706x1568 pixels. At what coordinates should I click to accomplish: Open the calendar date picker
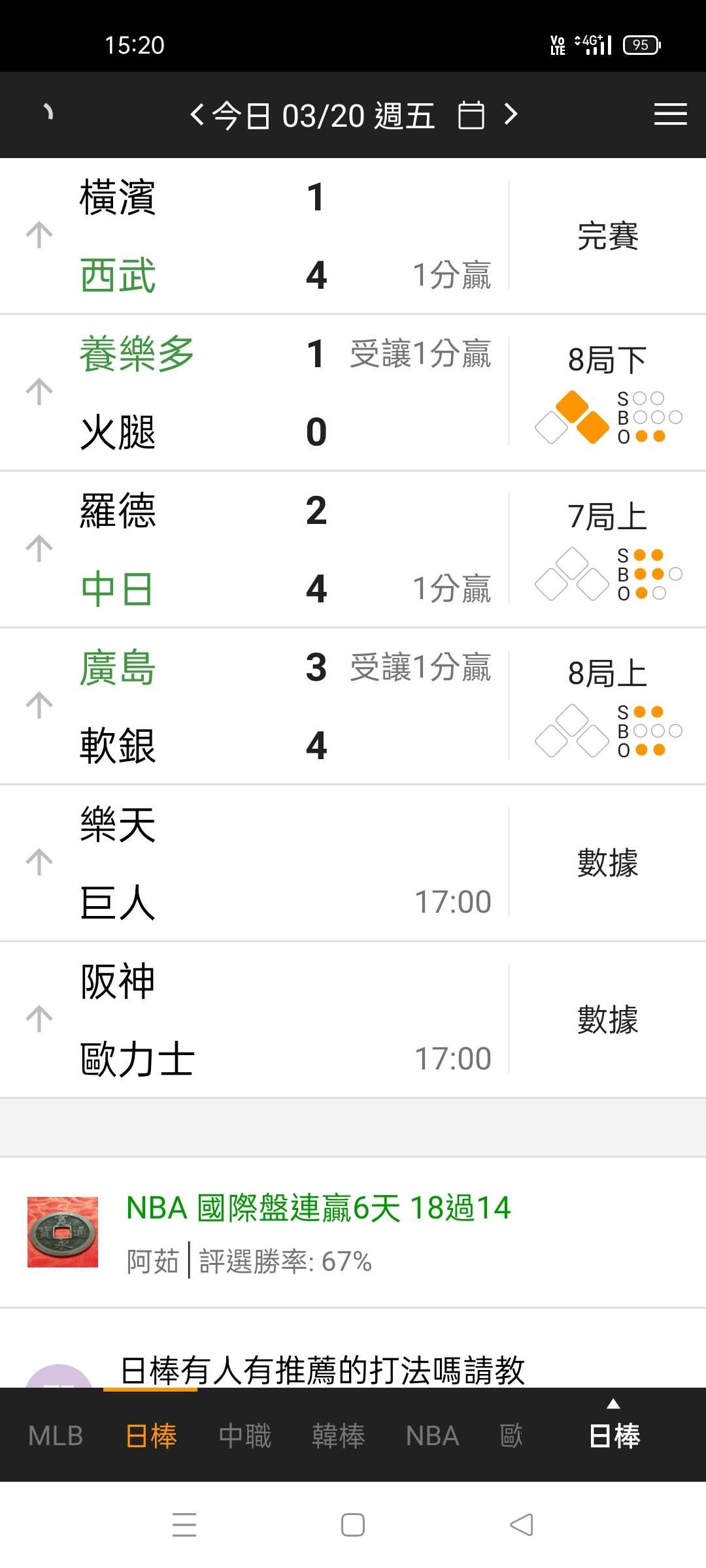click(471, 116)
